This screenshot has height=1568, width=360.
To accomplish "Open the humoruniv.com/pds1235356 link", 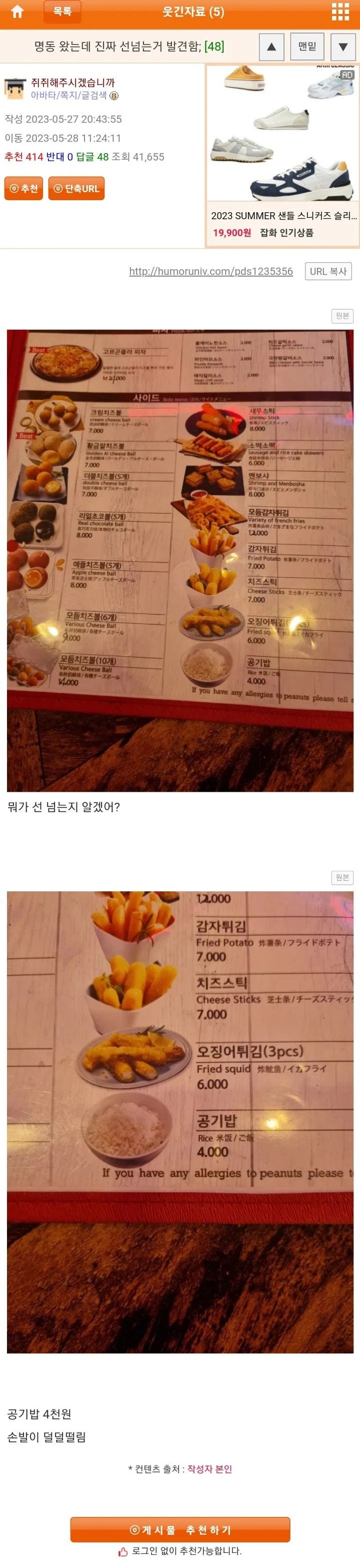I will (210, 271).
